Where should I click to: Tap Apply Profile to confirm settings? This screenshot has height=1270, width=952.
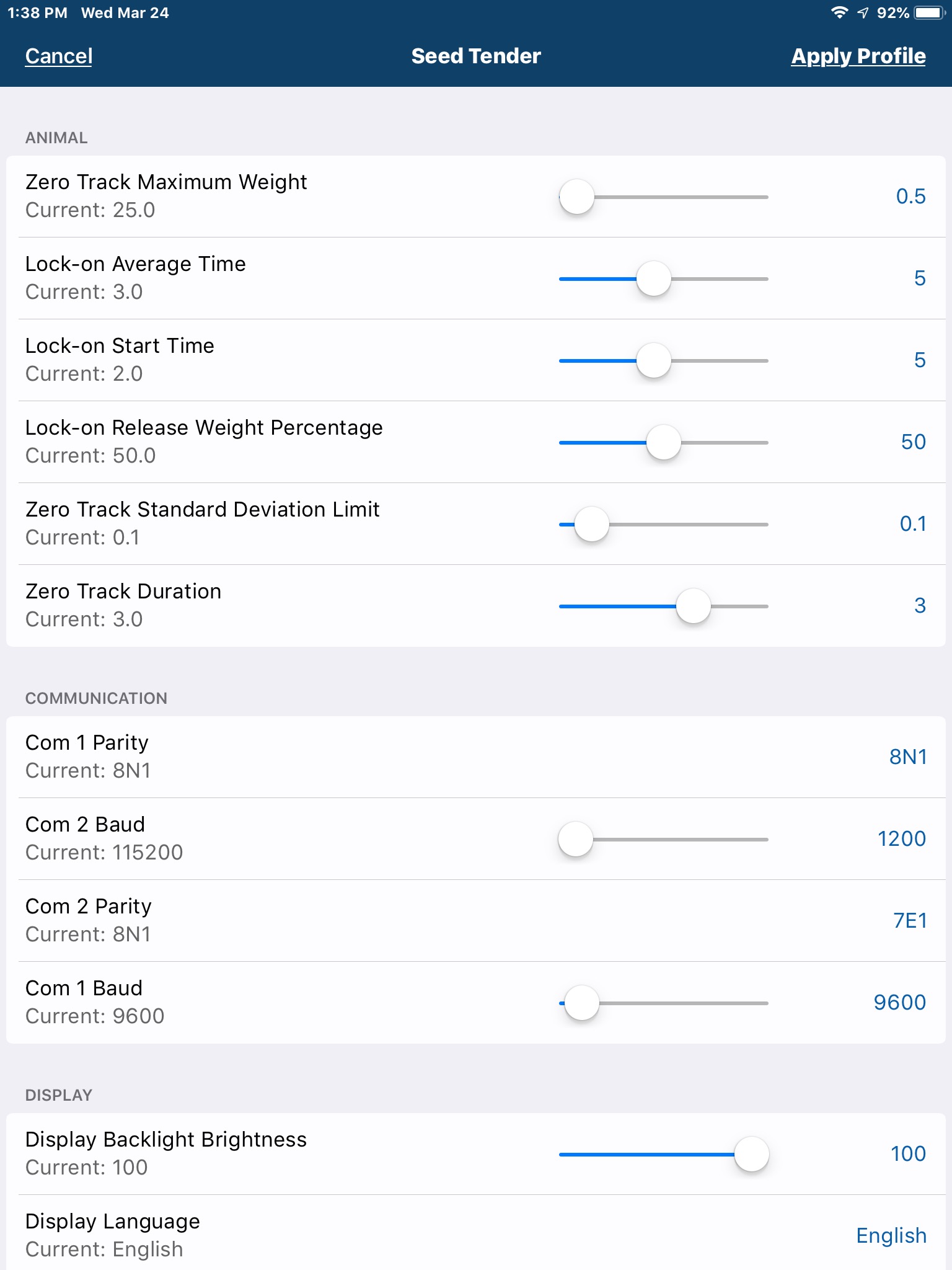(858, 56)
